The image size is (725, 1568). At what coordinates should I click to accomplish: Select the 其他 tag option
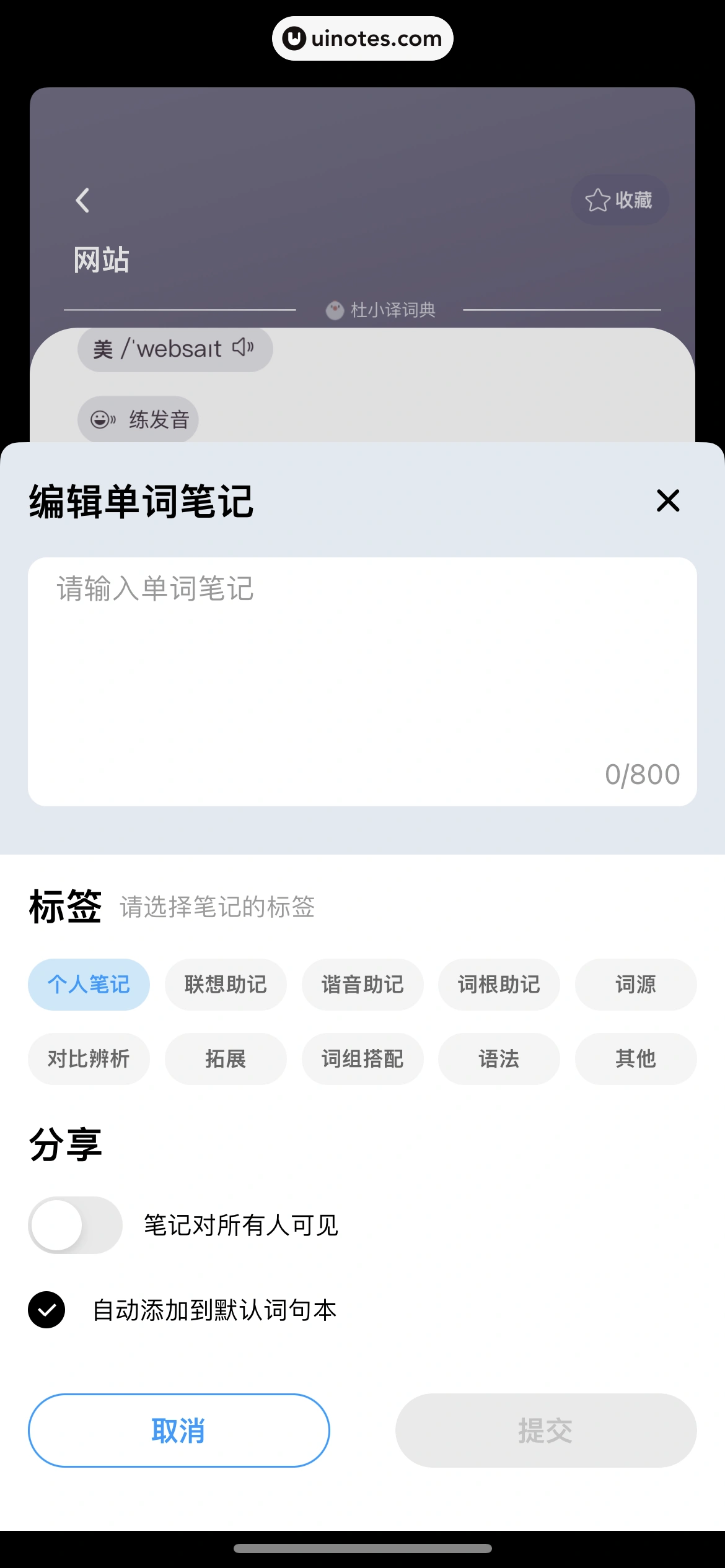coord(636,1059)
